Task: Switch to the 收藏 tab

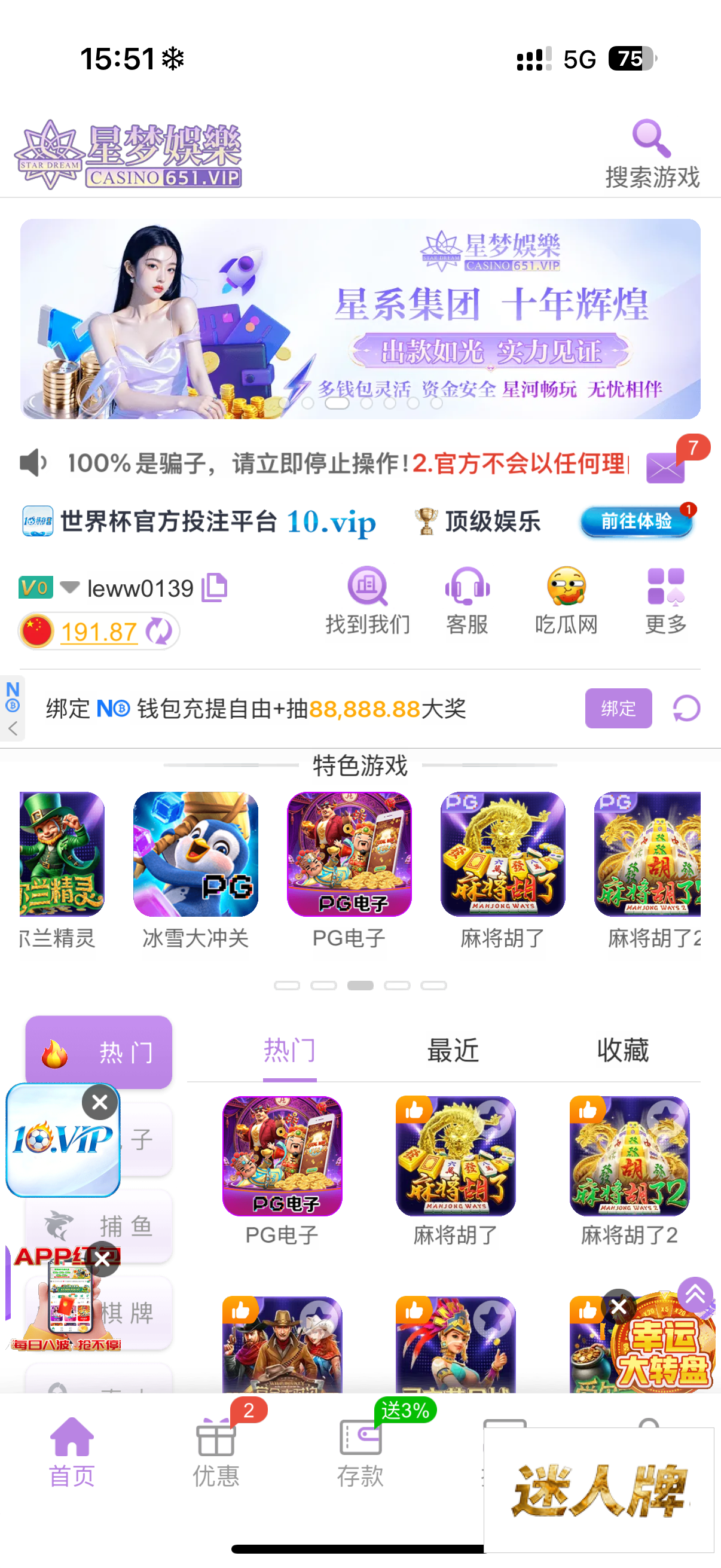Action: click(x=622, y=1051)
